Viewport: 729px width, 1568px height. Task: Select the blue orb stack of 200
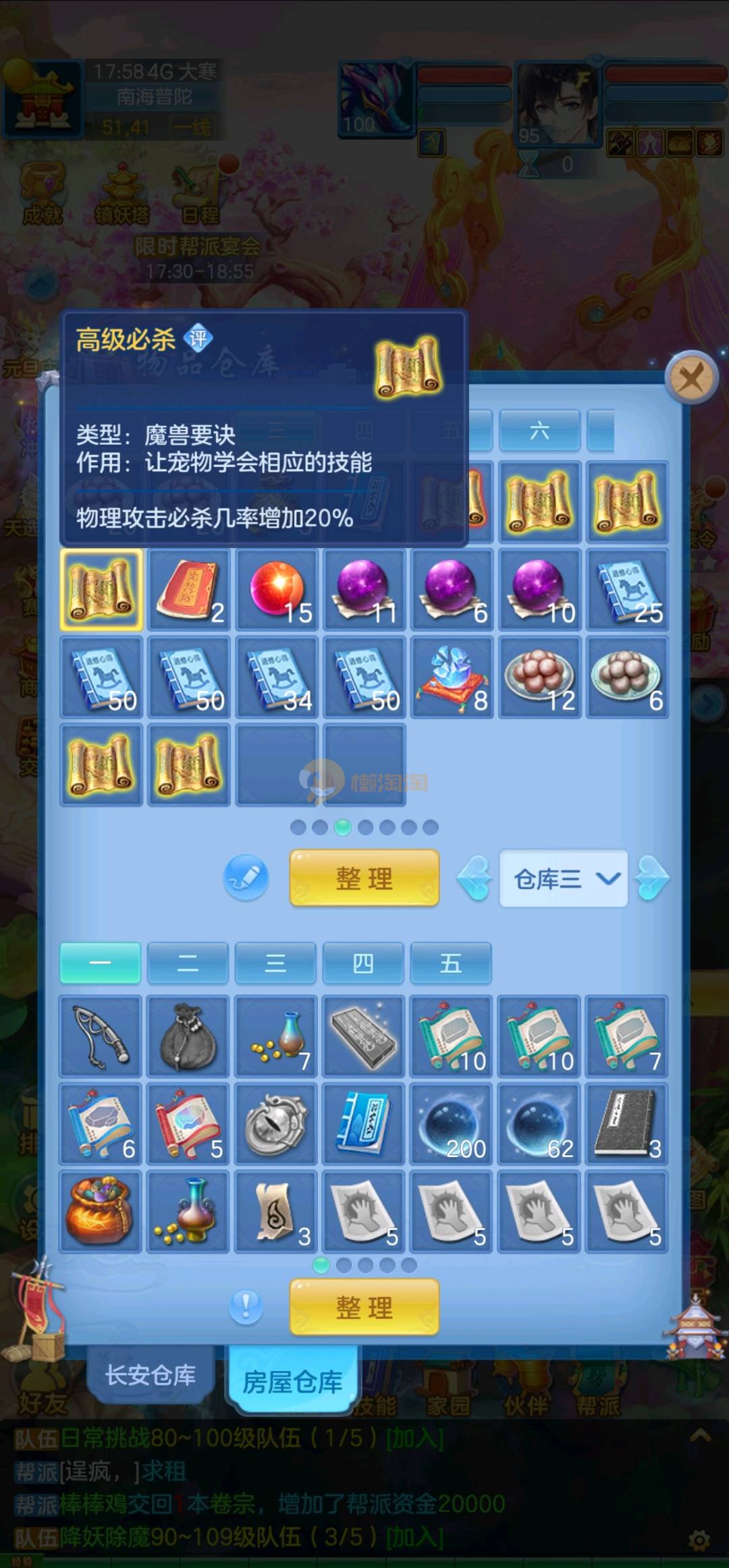pyautogui.click(x=452, y=1124)
